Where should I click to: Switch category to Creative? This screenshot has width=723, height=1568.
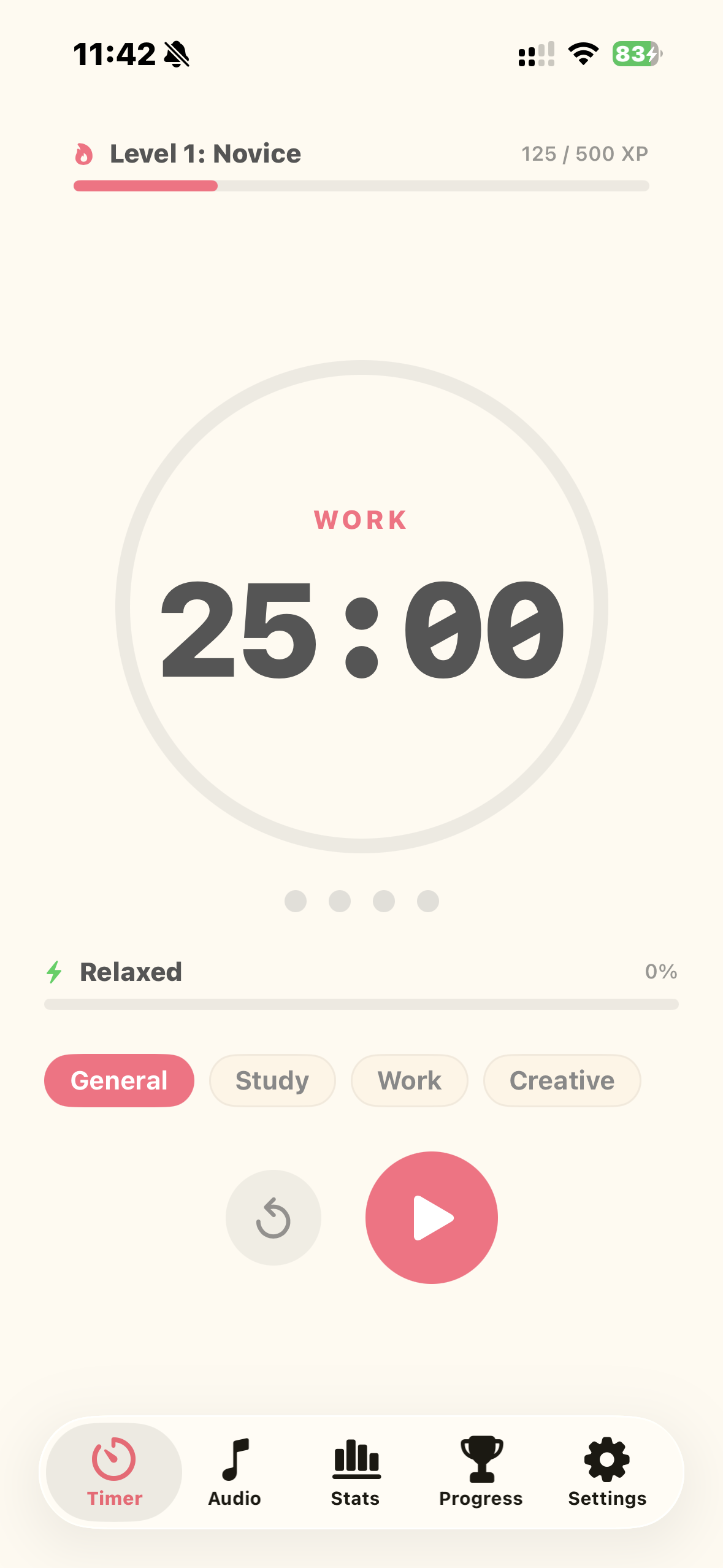click(562, 1080)
